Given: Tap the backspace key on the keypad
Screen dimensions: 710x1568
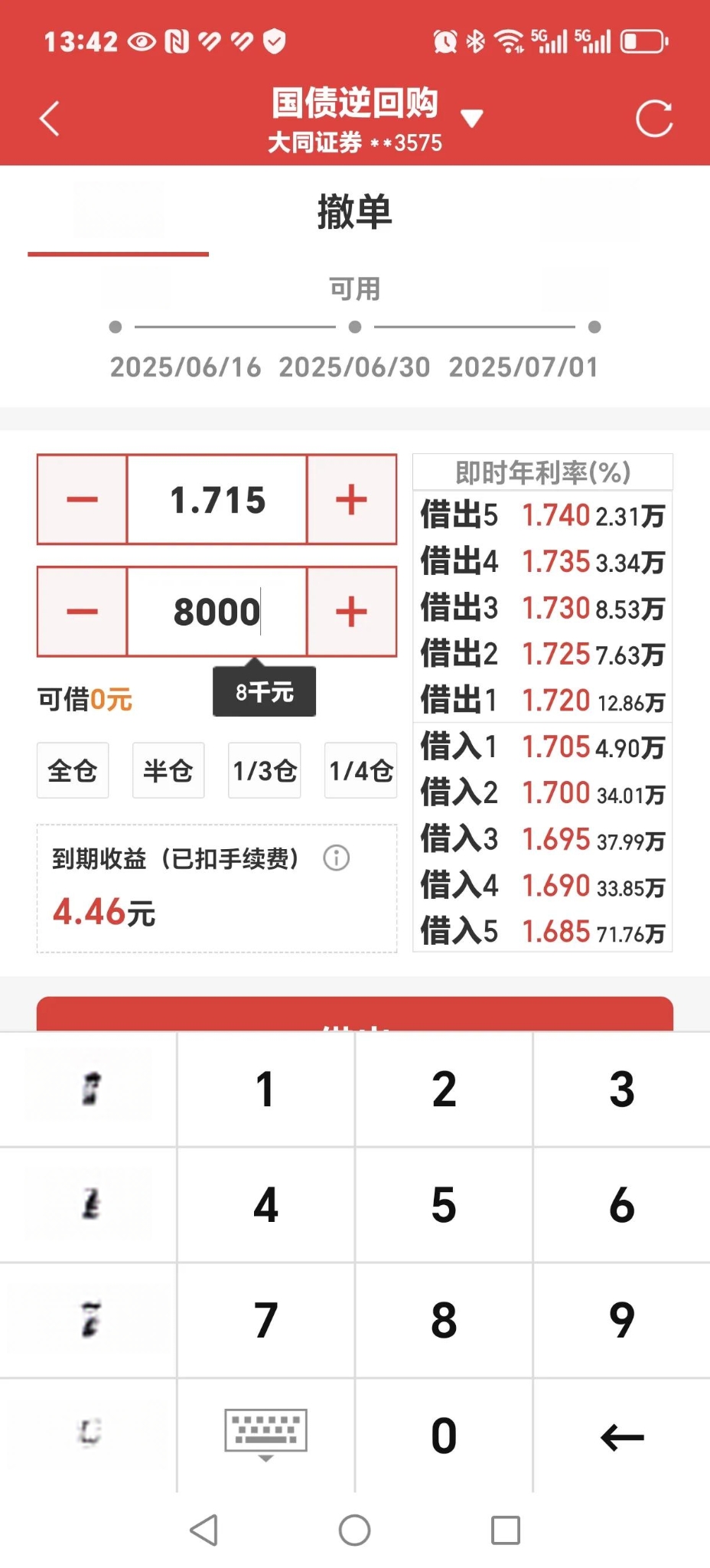Looking at the screenshot, I should pos(622,1436).
